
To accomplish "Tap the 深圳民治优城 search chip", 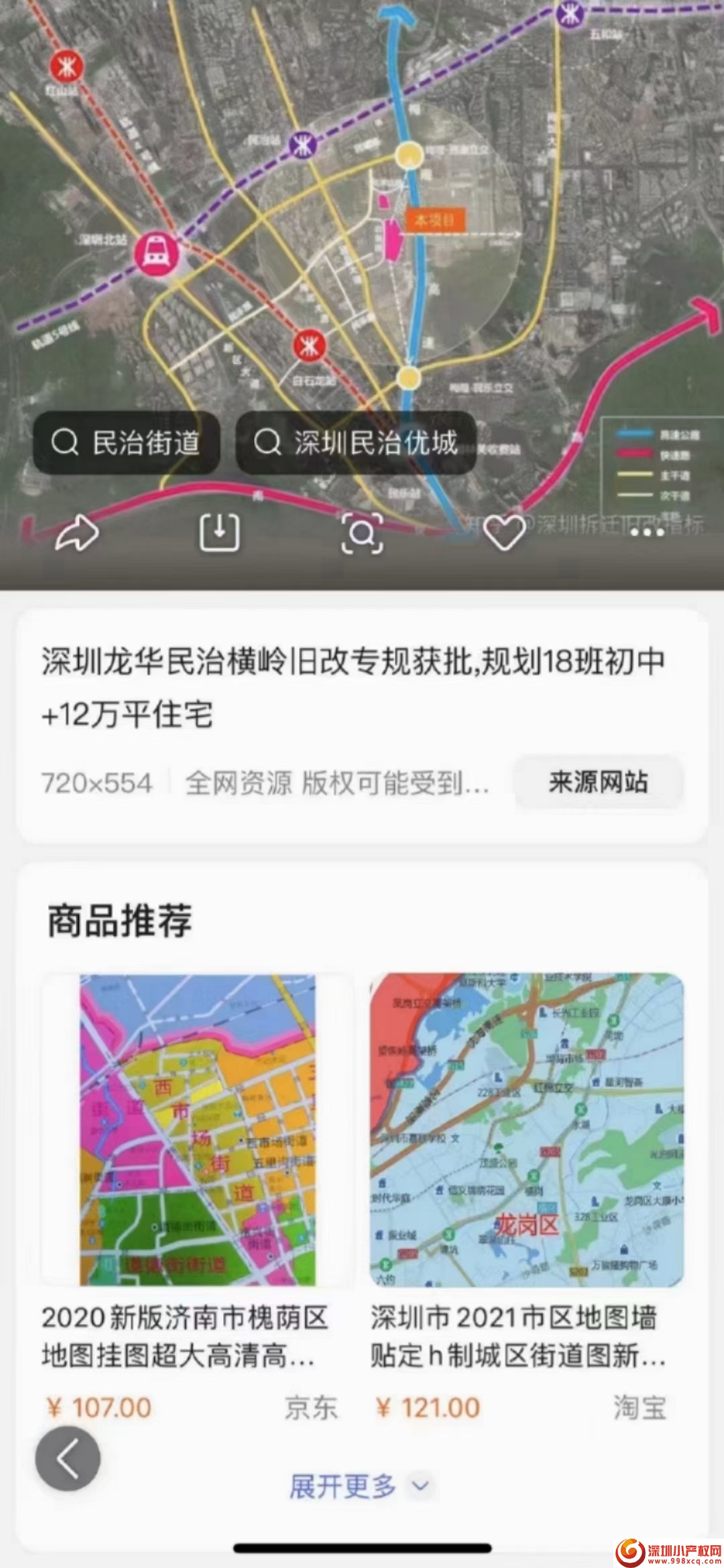I will tap(356, 443).
